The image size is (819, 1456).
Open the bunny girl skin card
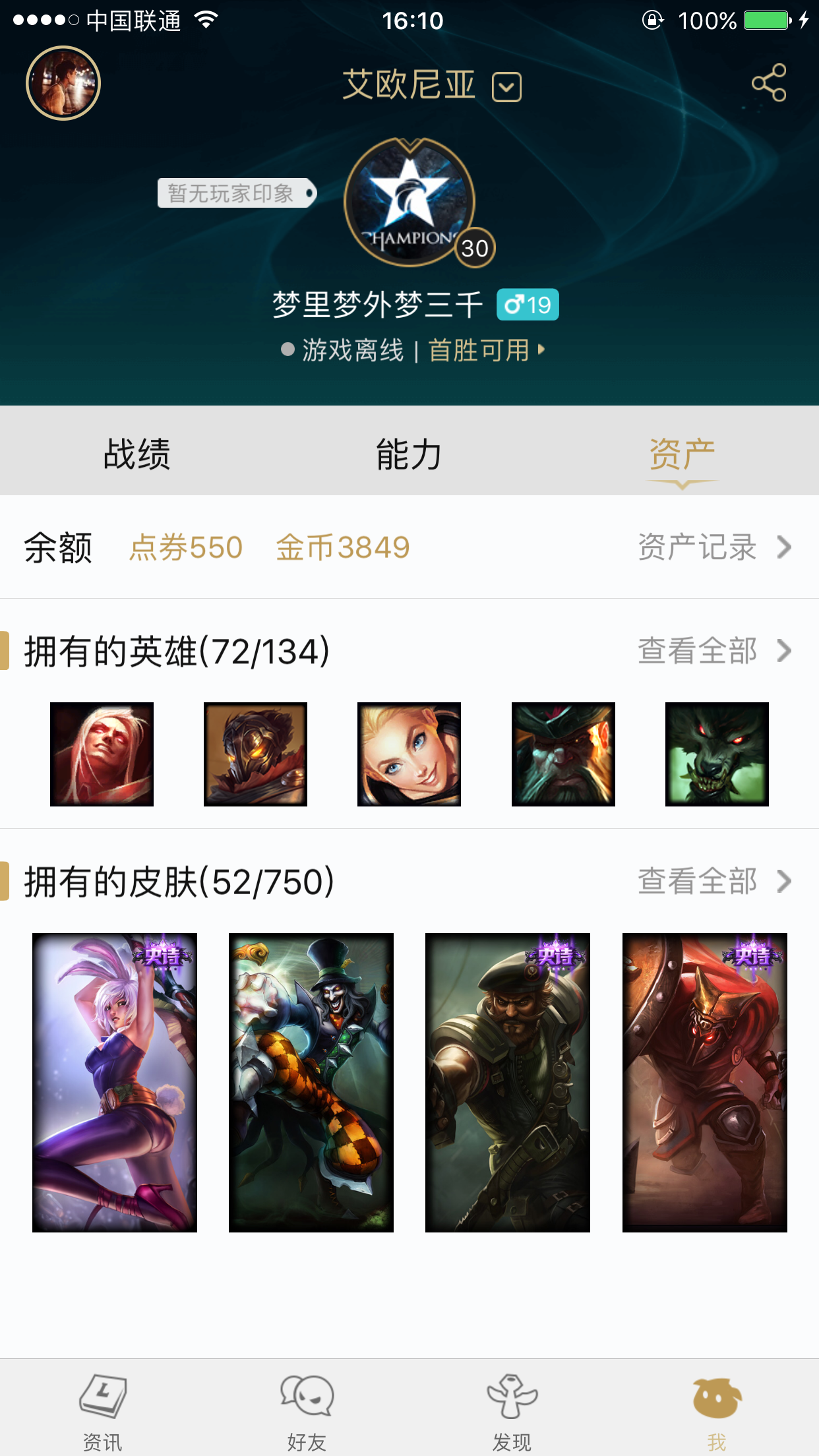[x=115, y=1082]
